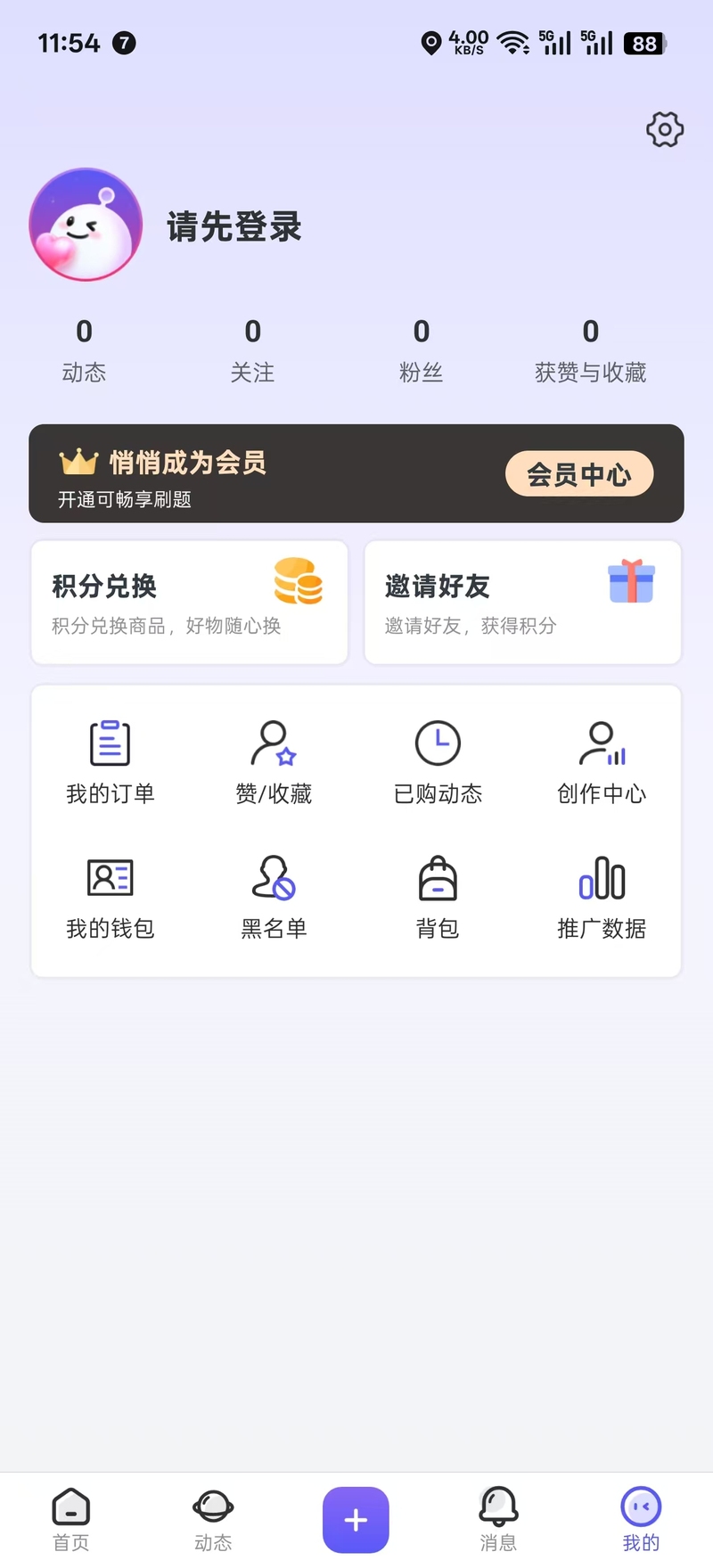Open 已购动态 purchased posts
Image resolution: width=713 pixels, height=1568 pixels.
click(438, 762)
